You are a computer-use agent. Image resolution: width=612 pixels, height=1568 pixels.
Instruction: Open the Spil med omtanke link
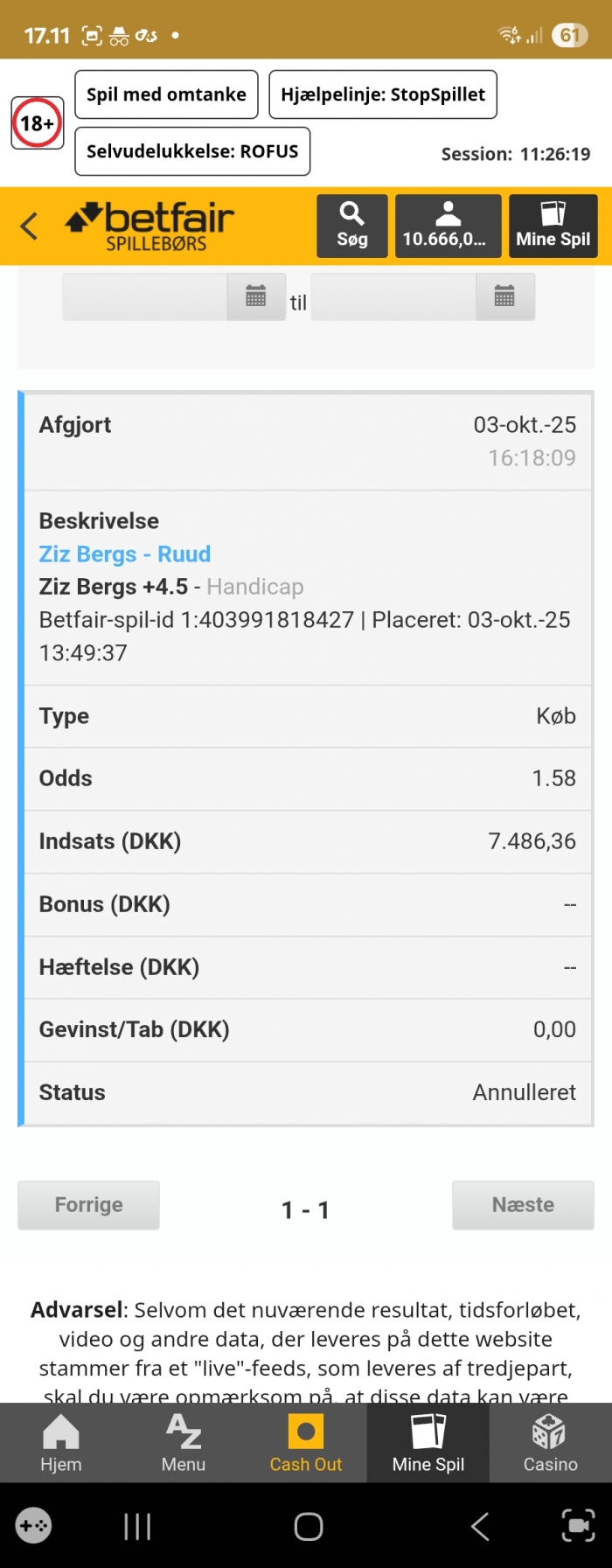166,94
